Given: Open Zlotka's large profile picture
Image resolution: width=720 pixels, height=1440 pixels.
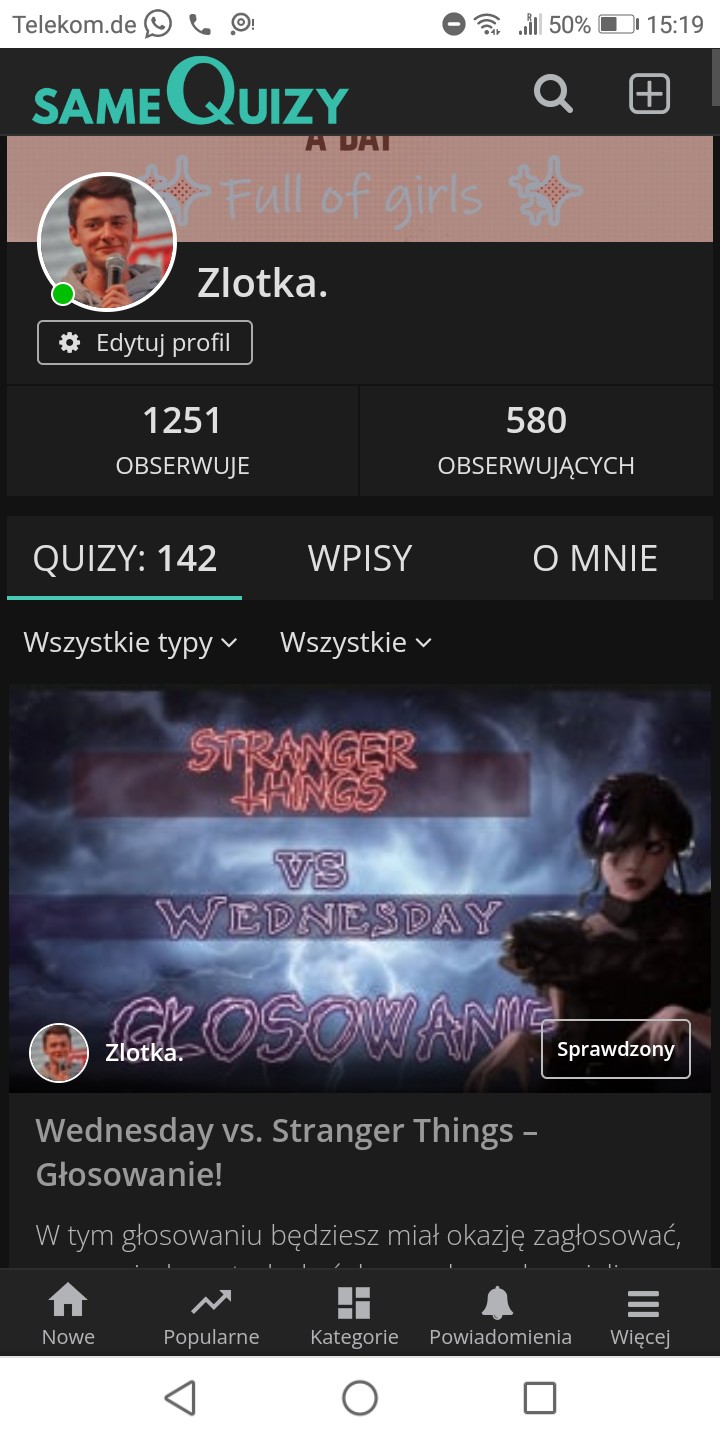Looking at the screenshot, I should click(x=107, y=242).
